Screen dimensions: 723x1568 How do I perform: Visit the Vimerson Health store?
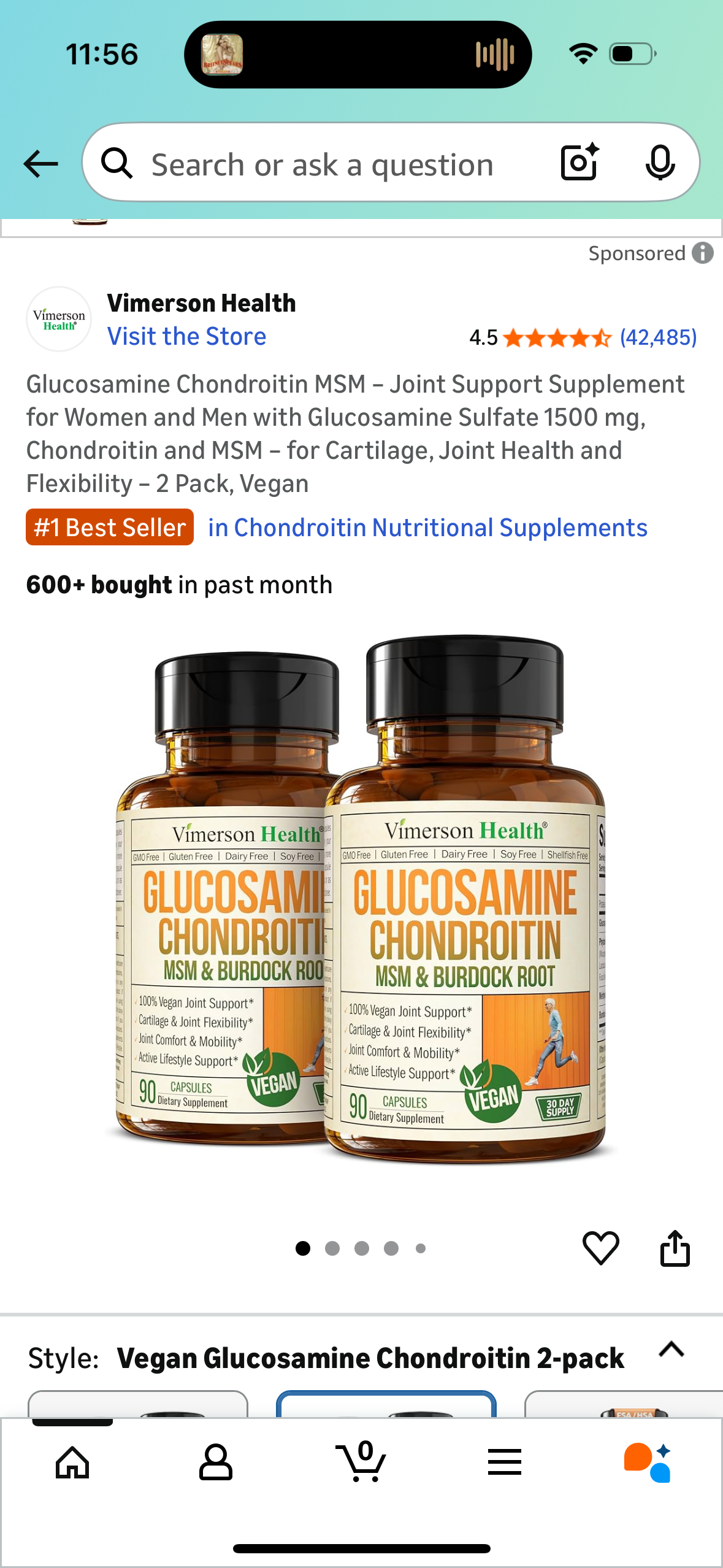pos(186,336)
